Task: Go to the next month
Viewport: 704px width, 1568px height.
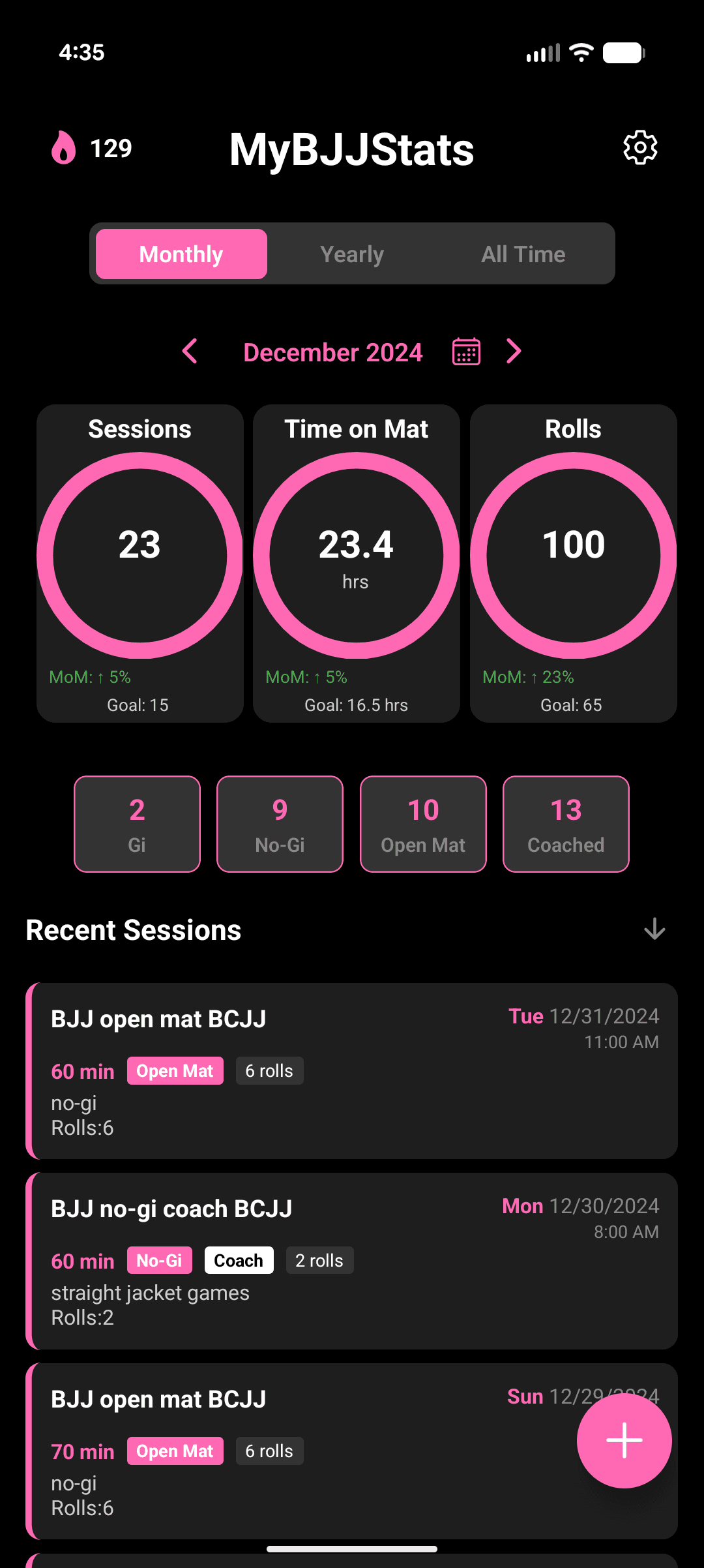Action: click(x=514, y=352)
